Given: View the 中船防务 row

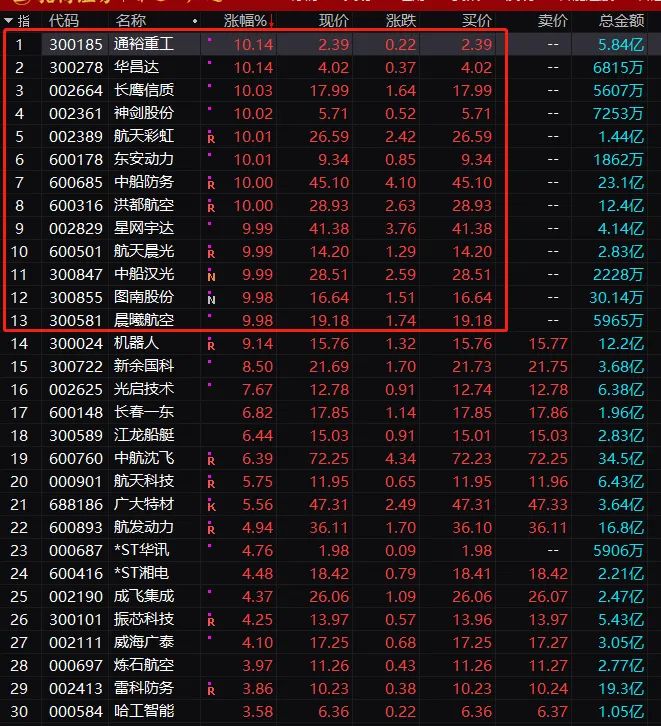Looking at the screenshot, I should (x=144, y=182).
